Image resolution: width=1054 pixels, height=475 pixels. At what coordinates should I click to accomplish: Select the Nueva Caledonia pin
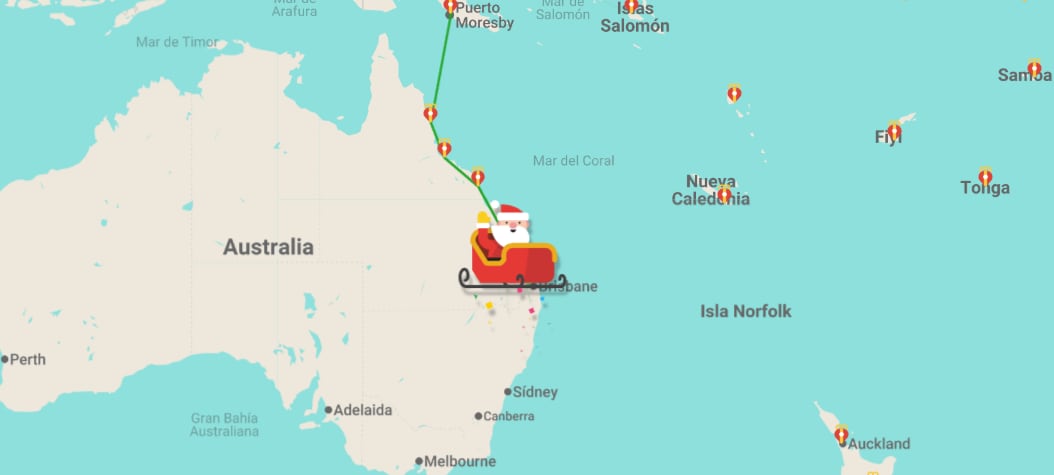point(724,193)
